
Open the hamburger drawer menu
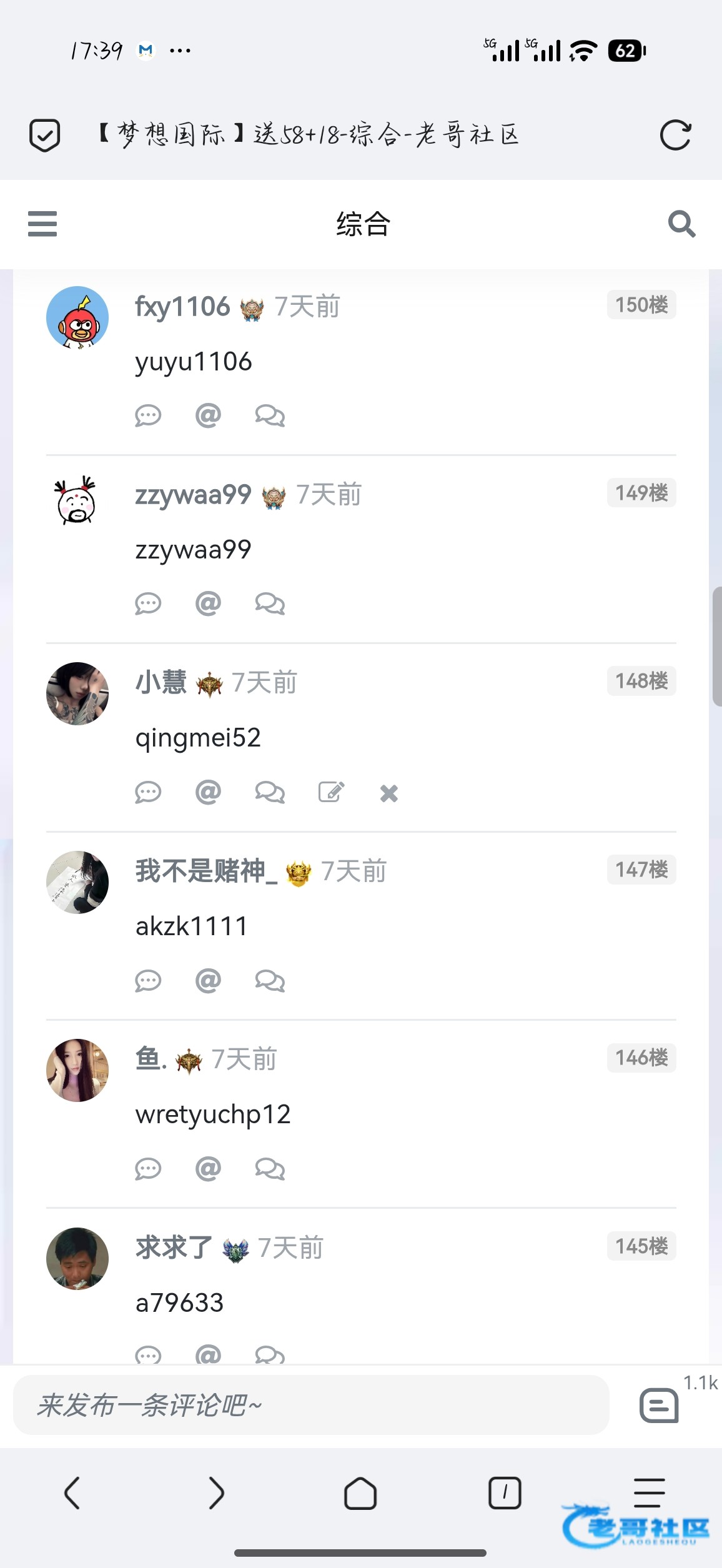point(42,224)
